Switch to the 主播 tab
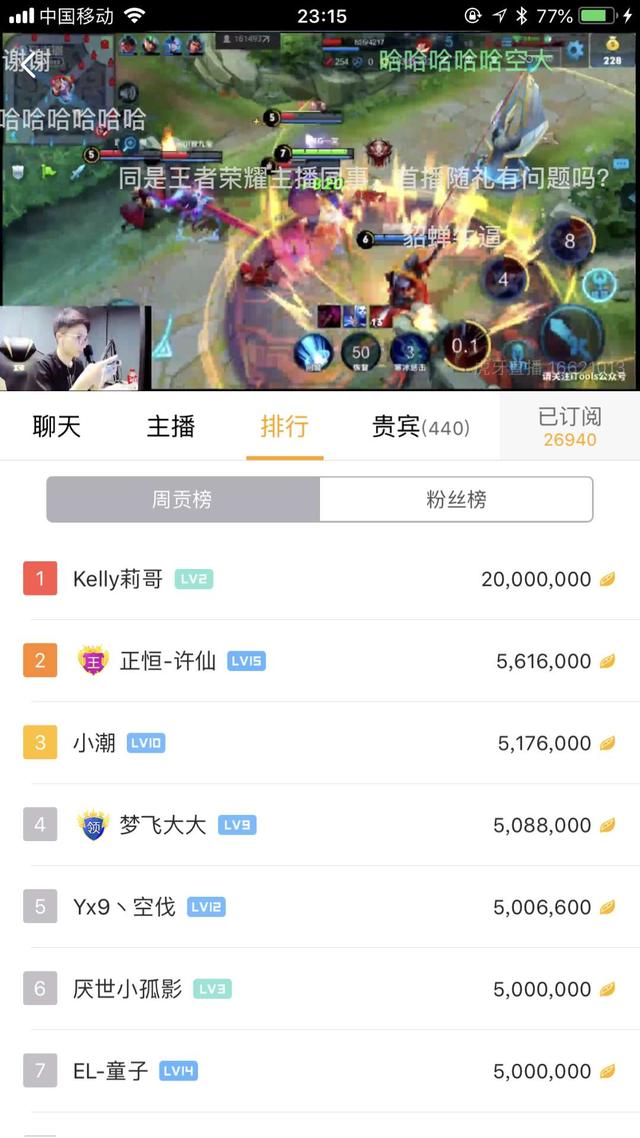 (171, 427)
